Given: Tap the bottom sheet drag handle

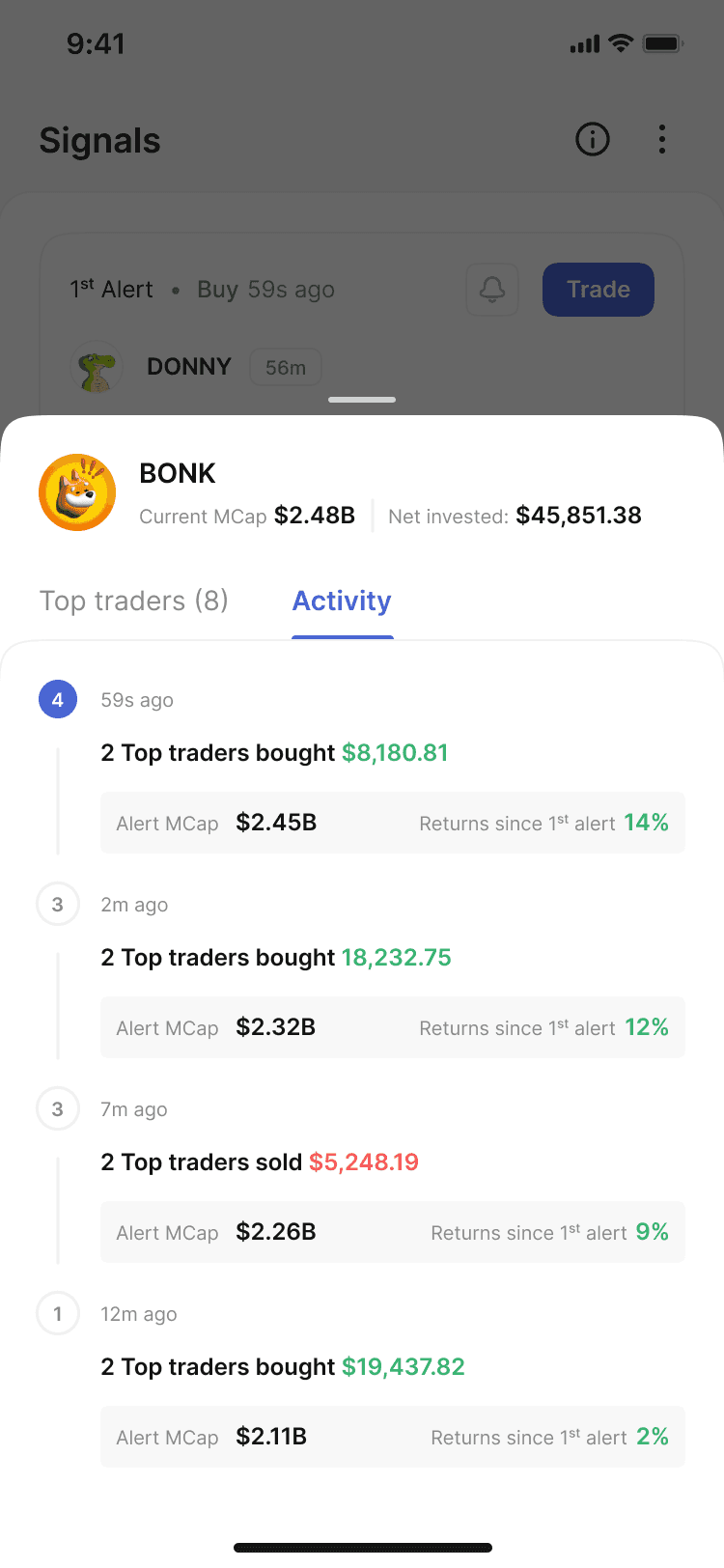Looking at the screenshot, I should pyautogui.click(x=362, y=400).
